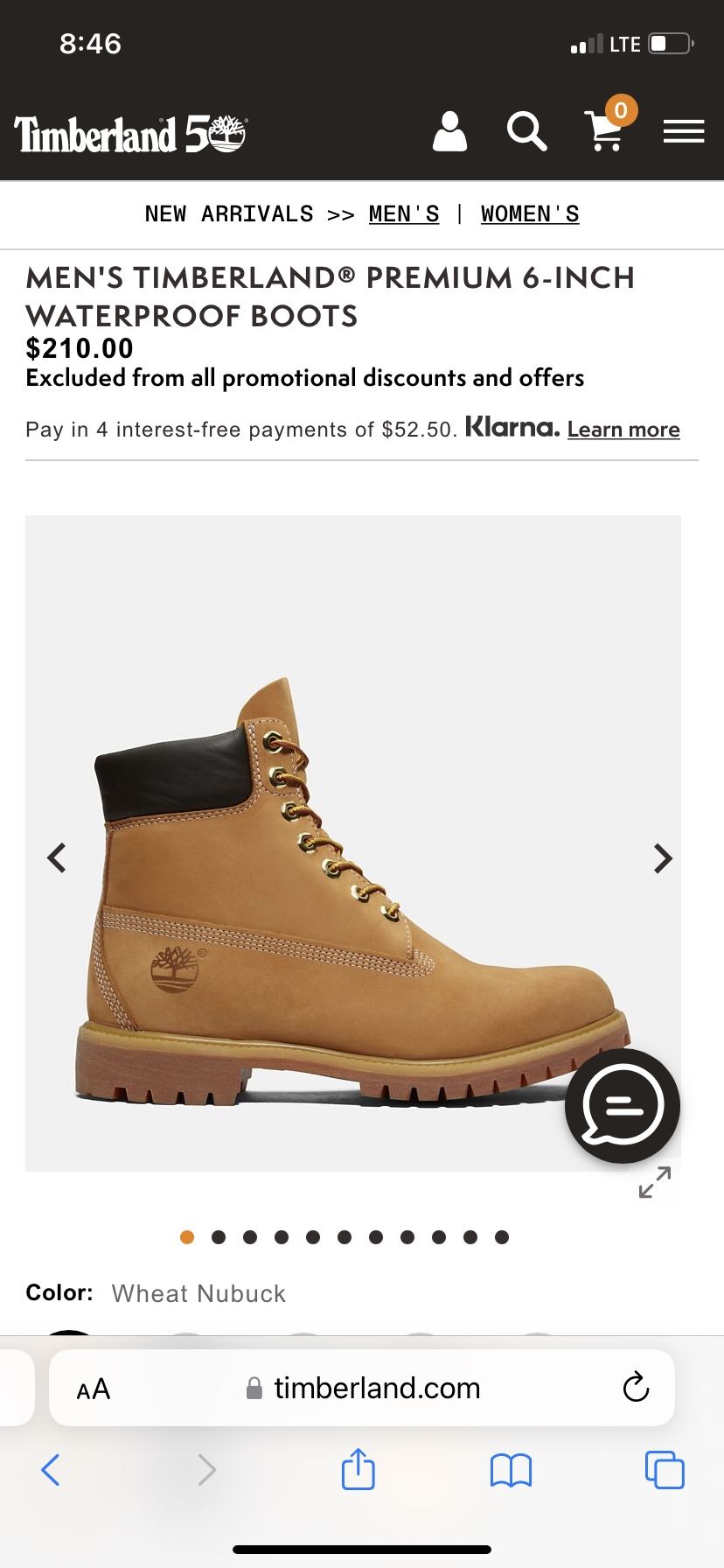Share this page from Safari
This screenshot has height=1568, width=724.
(359, 1468)
